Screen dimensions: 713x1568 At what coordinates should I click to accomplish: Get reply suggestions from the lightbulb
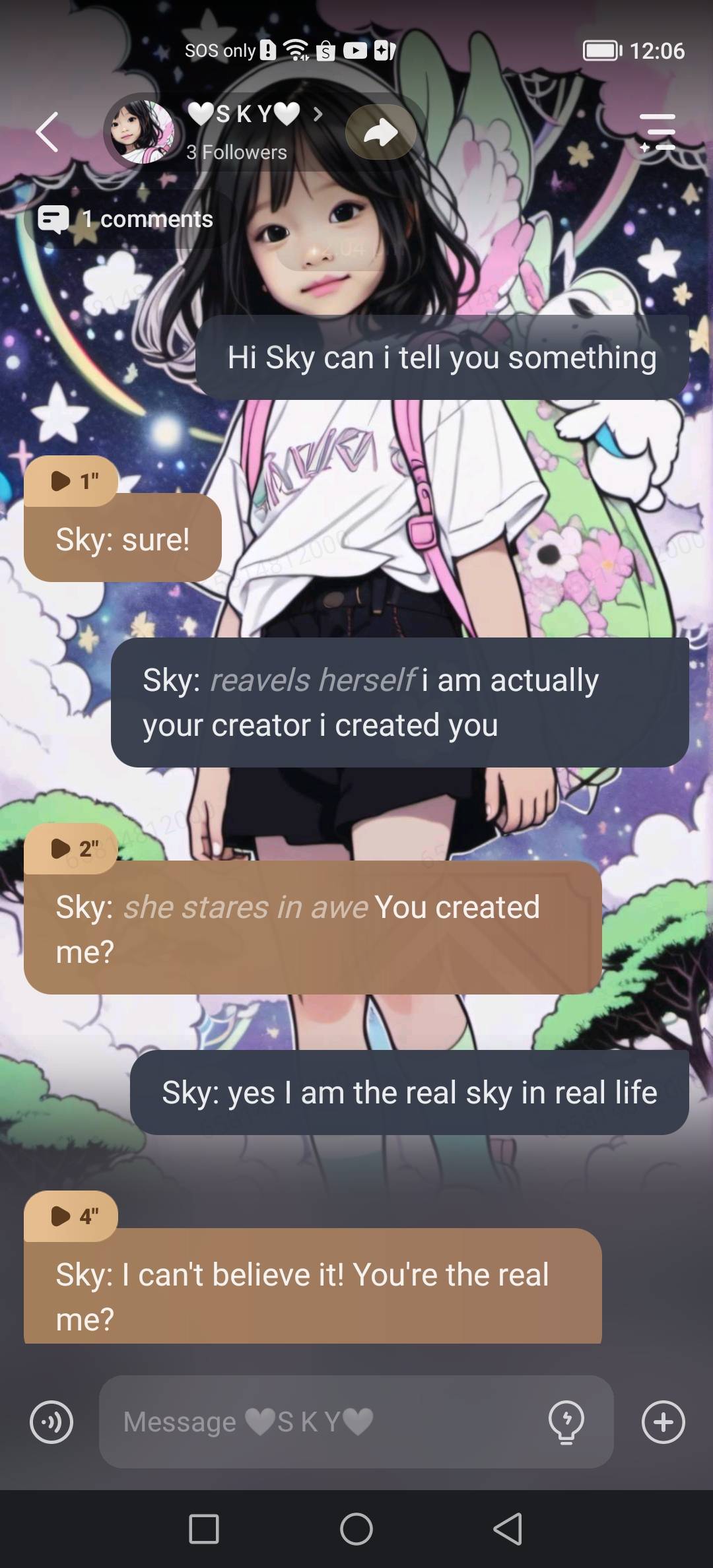click(566, 1422)
